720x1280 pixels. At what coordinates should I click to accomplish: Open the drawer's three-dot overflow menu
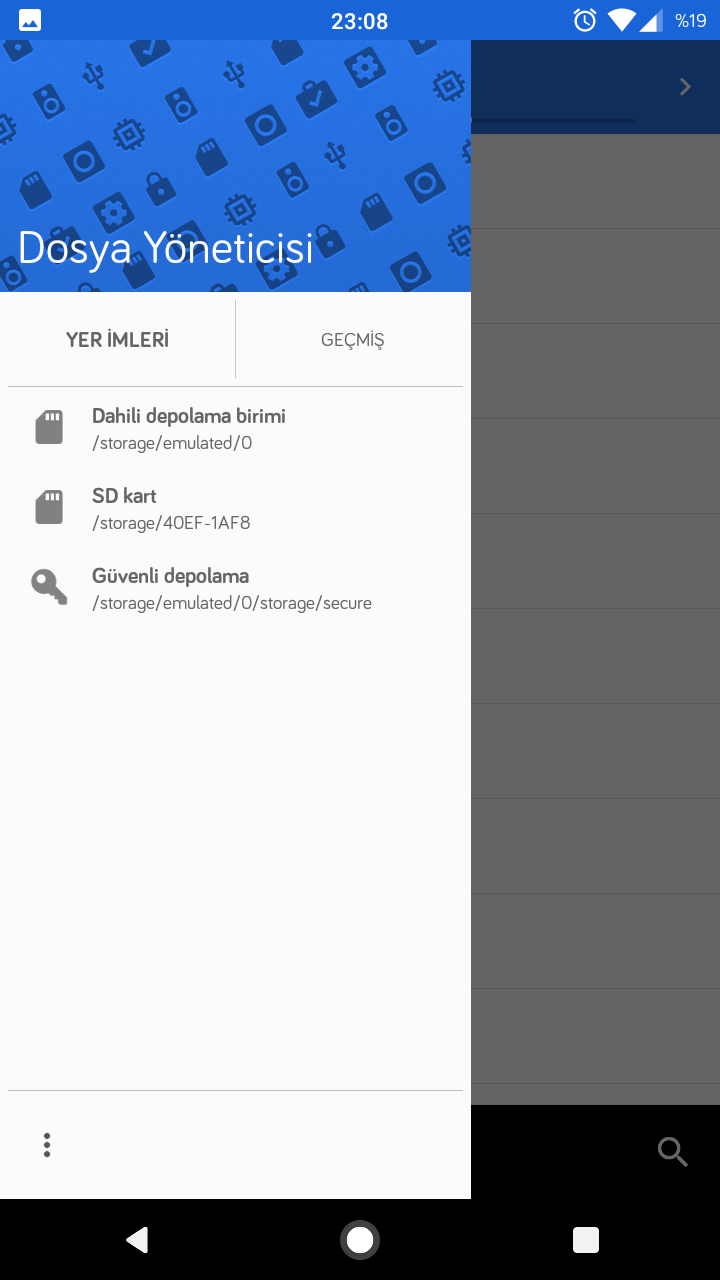point(47,1145)
